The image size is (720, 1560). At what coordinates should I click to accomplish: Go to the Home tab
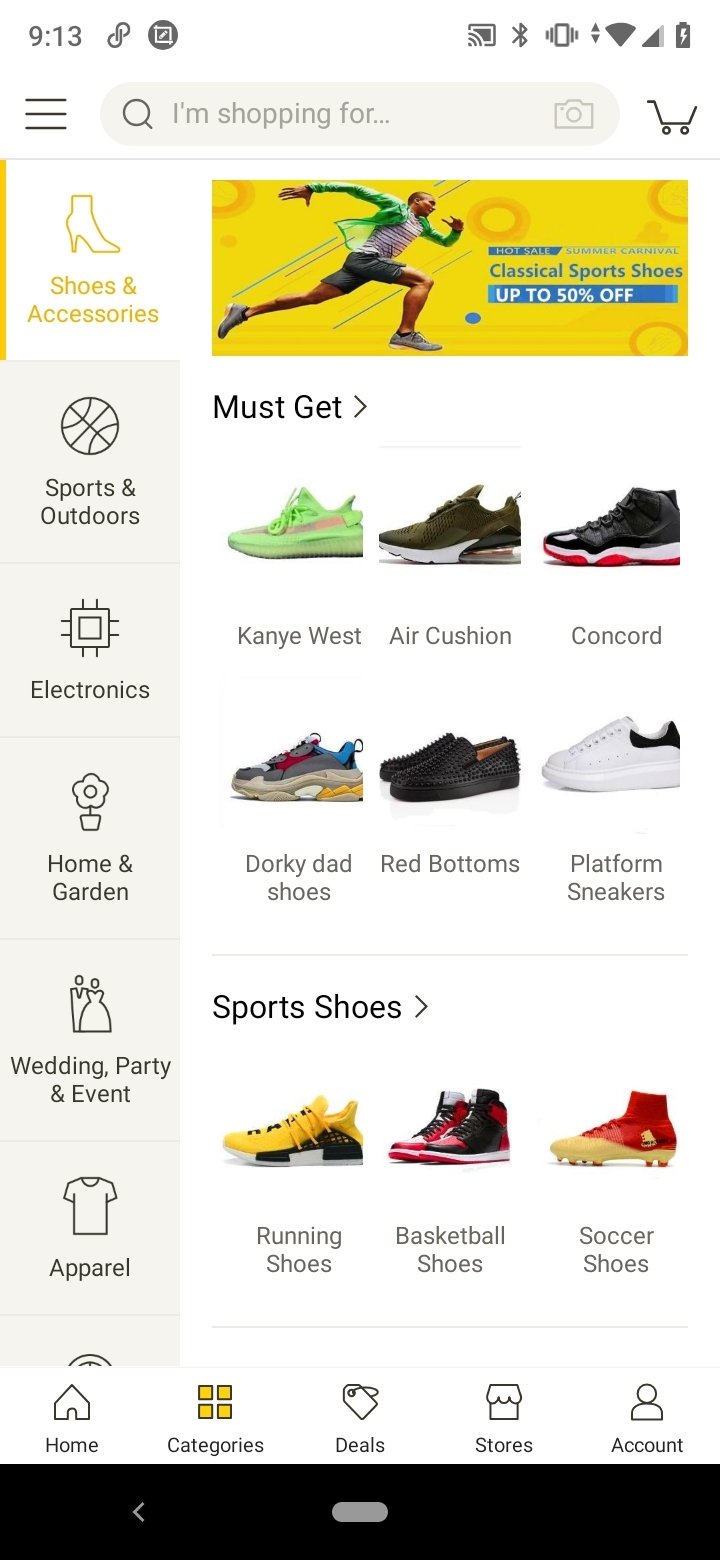[x=72, y=1418]
